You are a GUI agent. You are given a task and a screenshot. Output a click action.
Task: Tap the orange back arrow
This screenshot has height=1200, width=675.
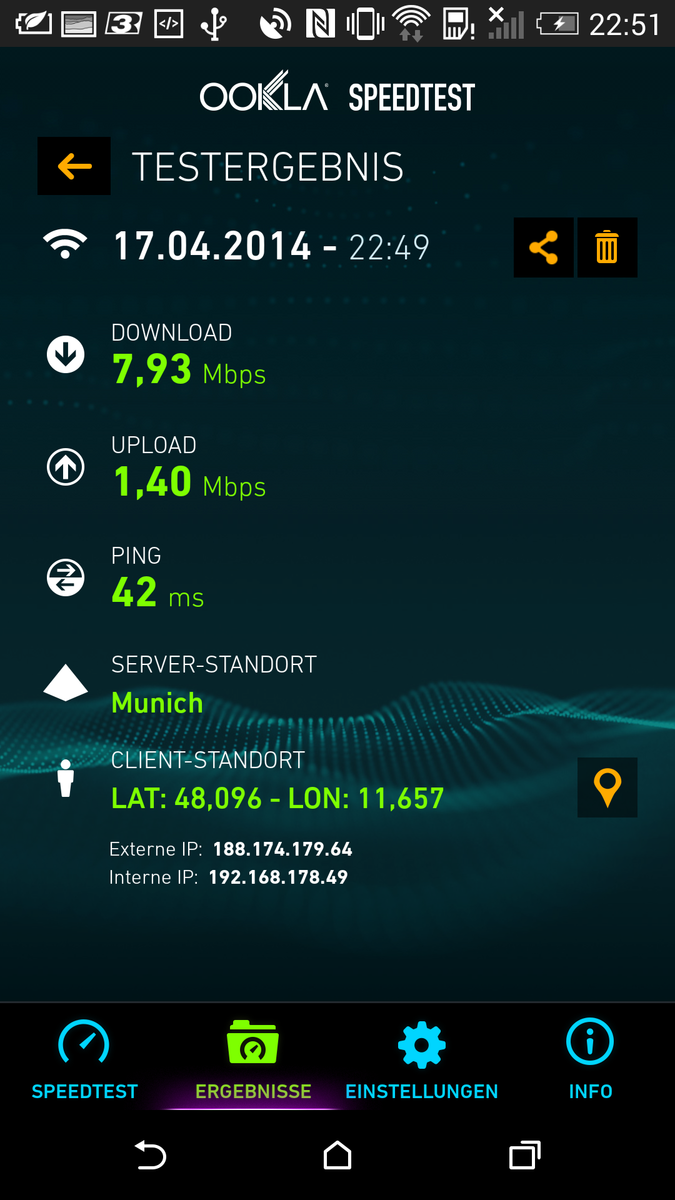click(x=74, y=166)
